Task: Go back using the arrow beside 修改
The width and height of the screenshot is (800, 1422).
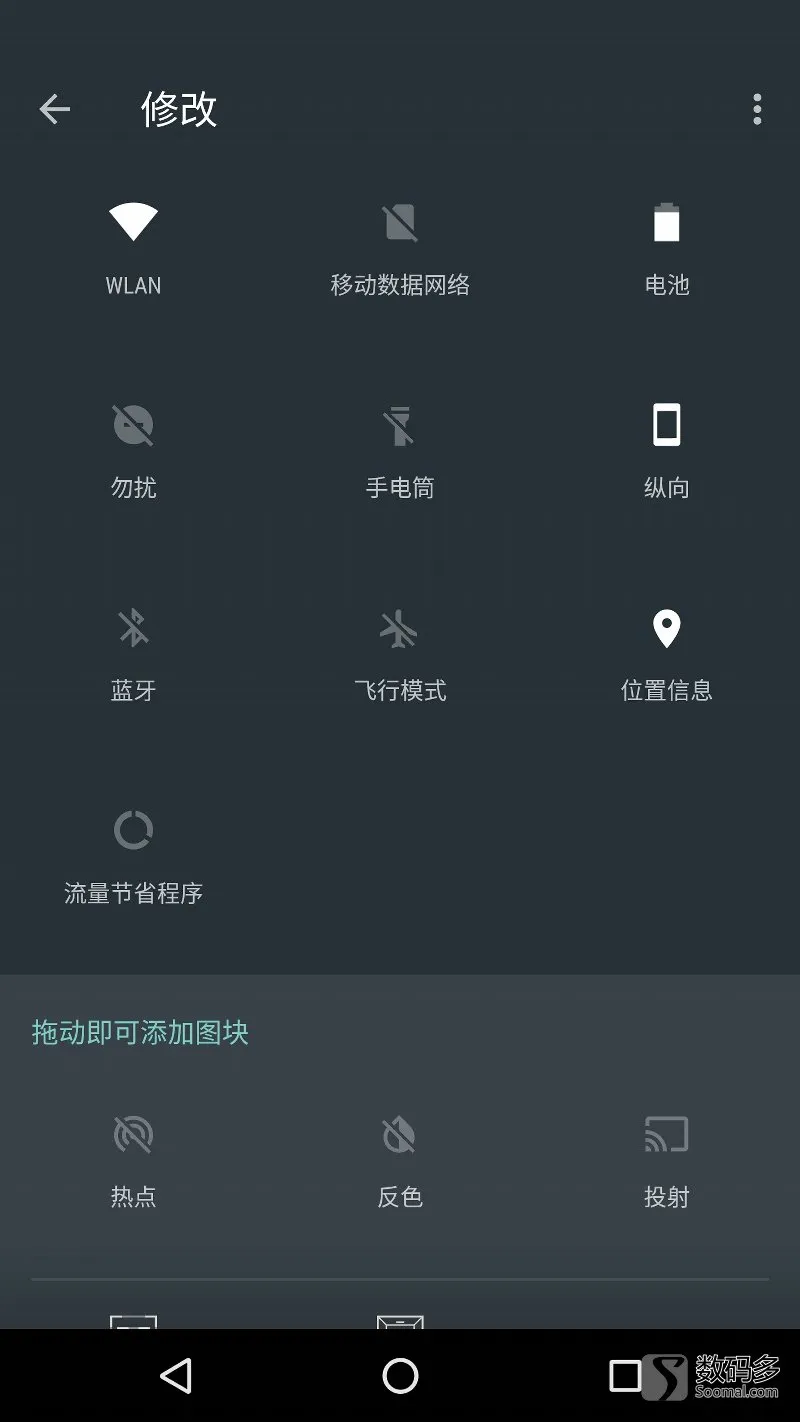Action: tap(54, 109)
